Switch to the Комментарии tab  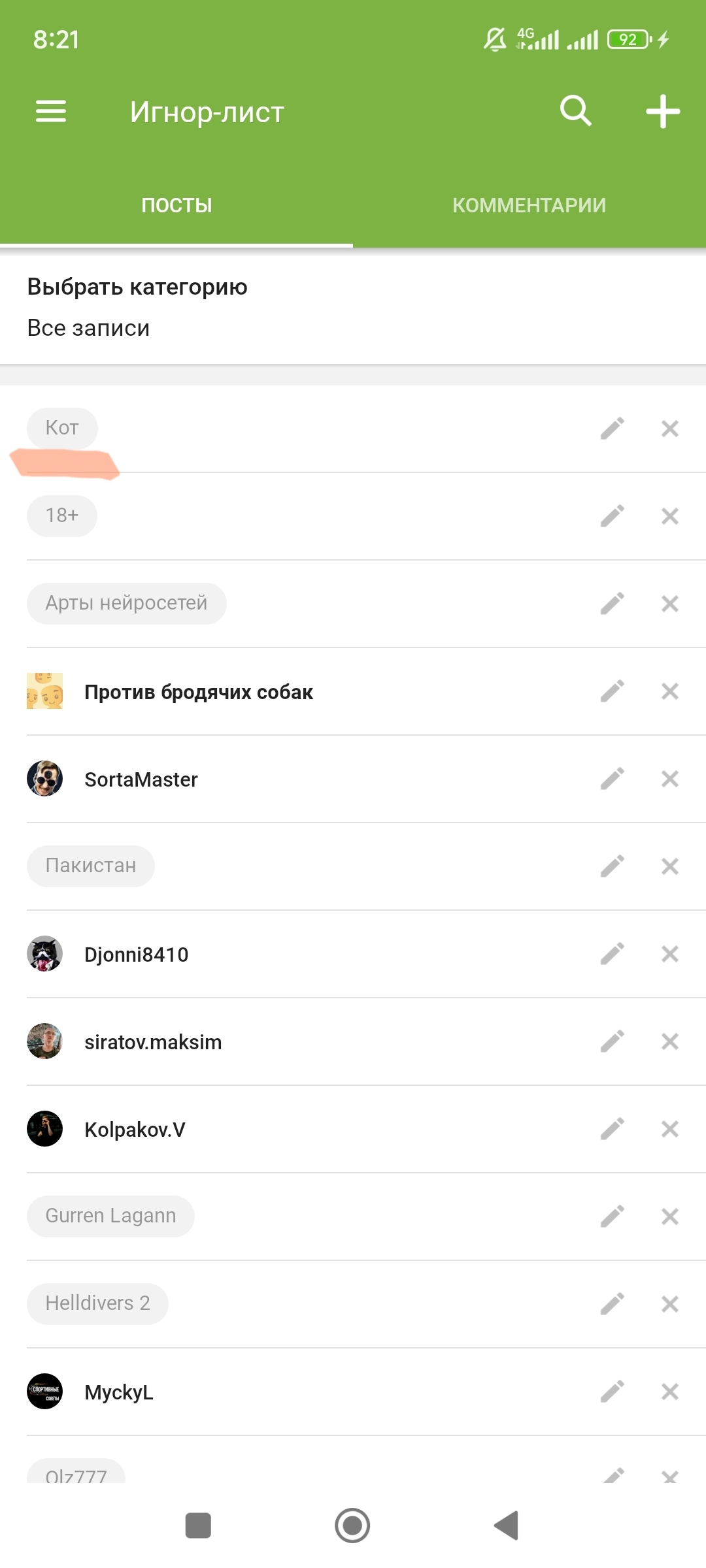click(529, 205)
